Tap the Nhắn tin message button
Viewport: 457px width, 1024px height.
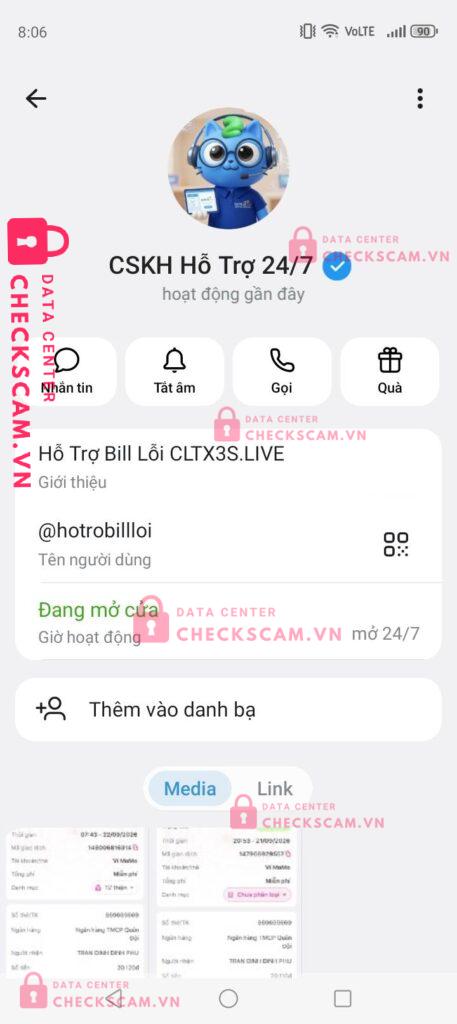tap(67, 372)
